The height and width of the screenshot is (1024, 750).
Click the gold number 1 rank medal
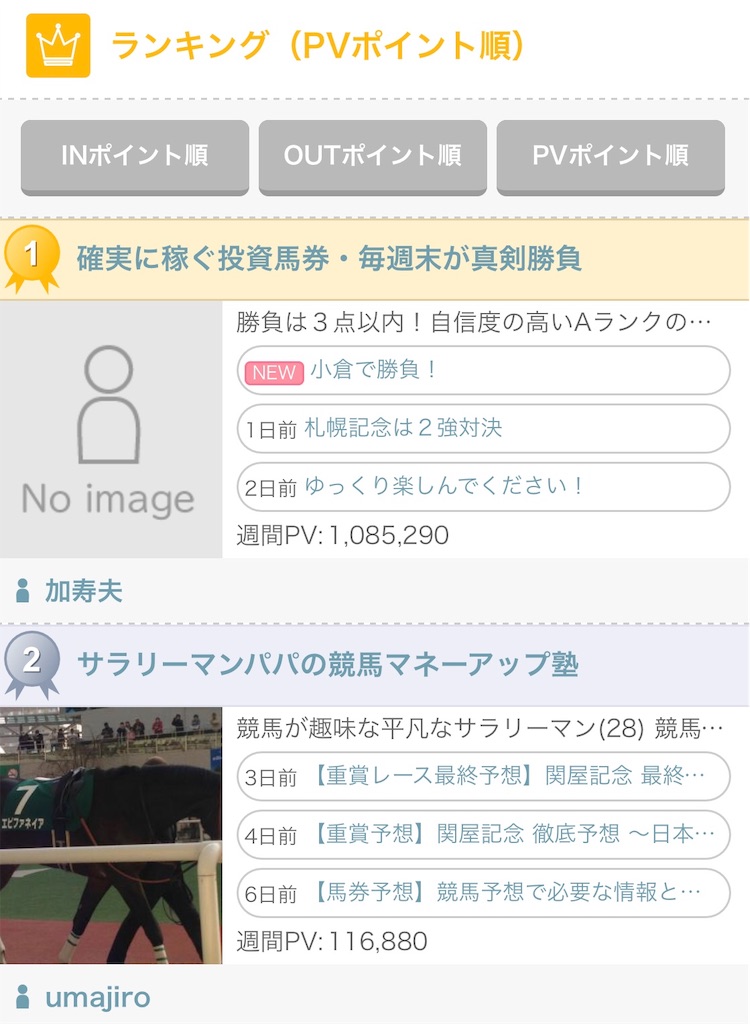(33, 256)
